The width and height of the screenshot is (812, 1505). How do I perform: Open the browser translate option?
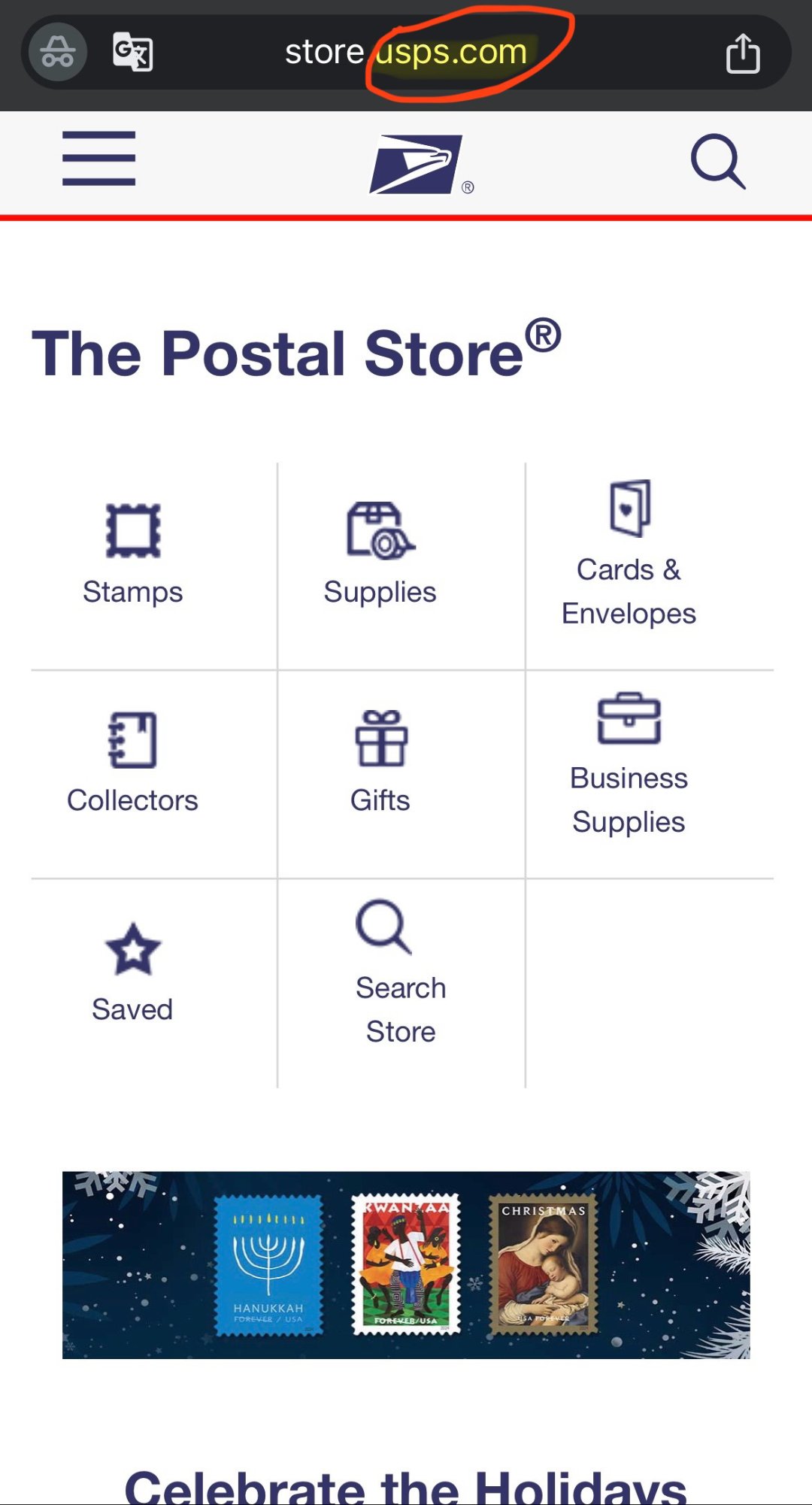[133, 52]
